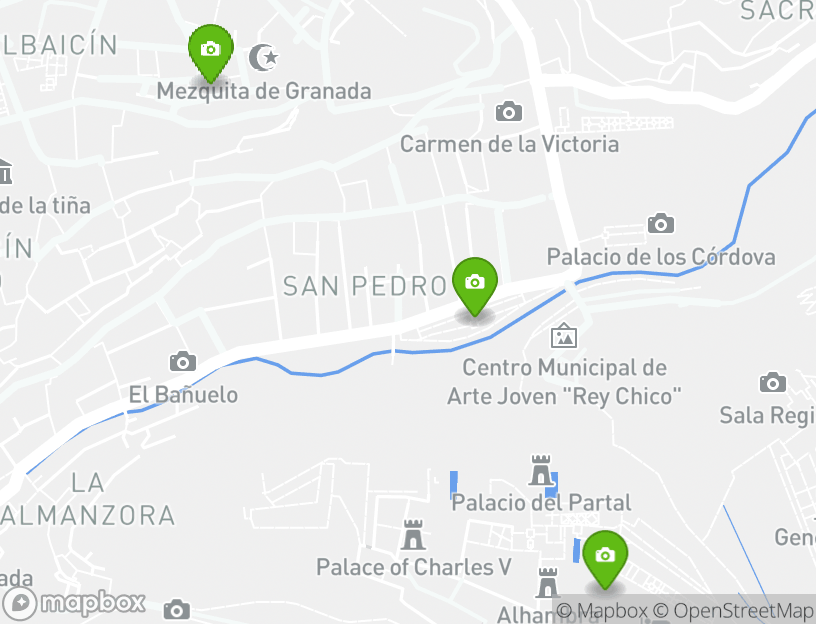Open the green photo marker in San Pedro
The height and width of the screenshot is (624, 816).
click(474, 283)
